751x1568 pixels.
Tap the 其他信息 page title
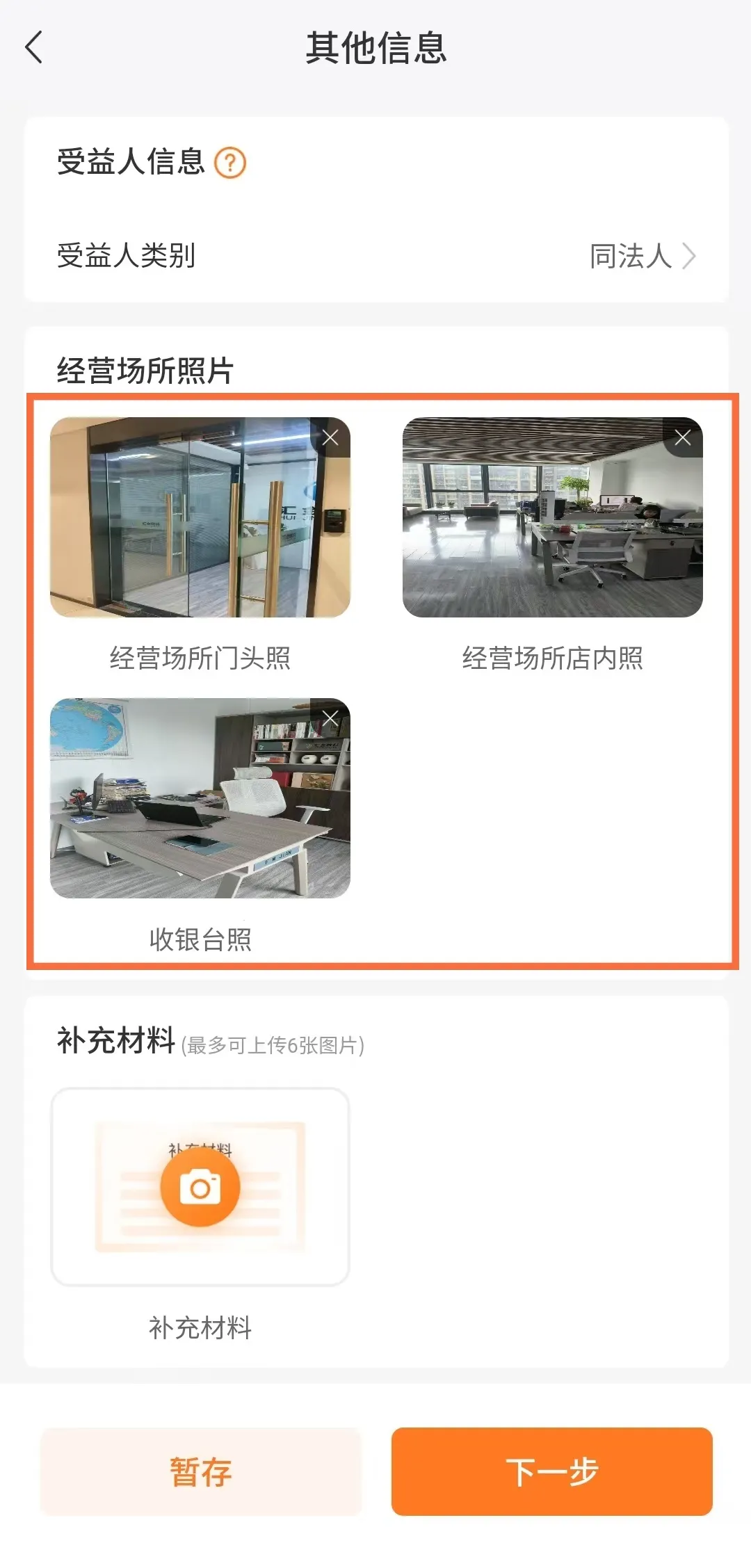pyautogui.click(x=375, y=47)
